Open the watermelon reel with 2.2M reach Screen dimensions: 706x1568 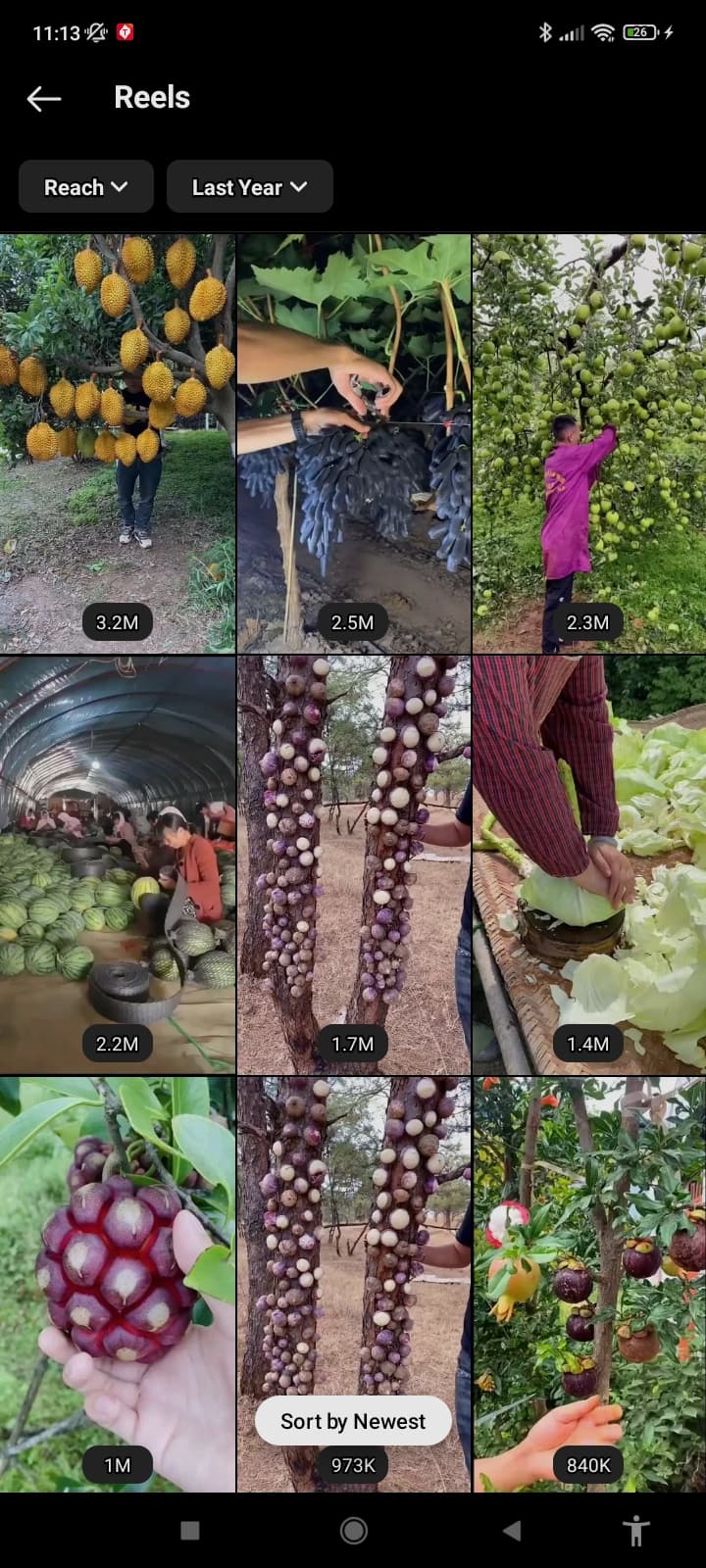[117, 864]
